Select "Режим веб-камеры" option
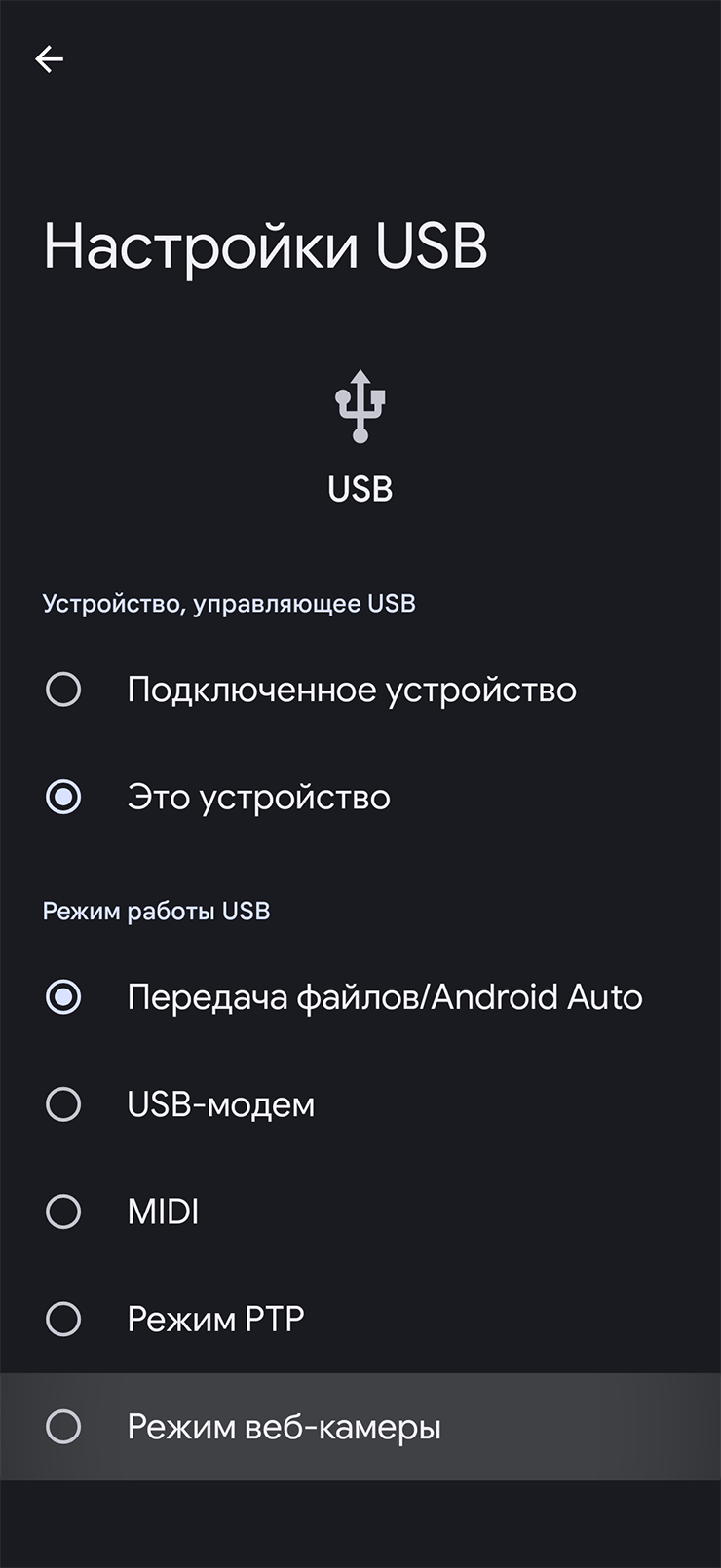Viewport: 721px width, 1568px height. pyautogui.click(x=360, y=1427)
